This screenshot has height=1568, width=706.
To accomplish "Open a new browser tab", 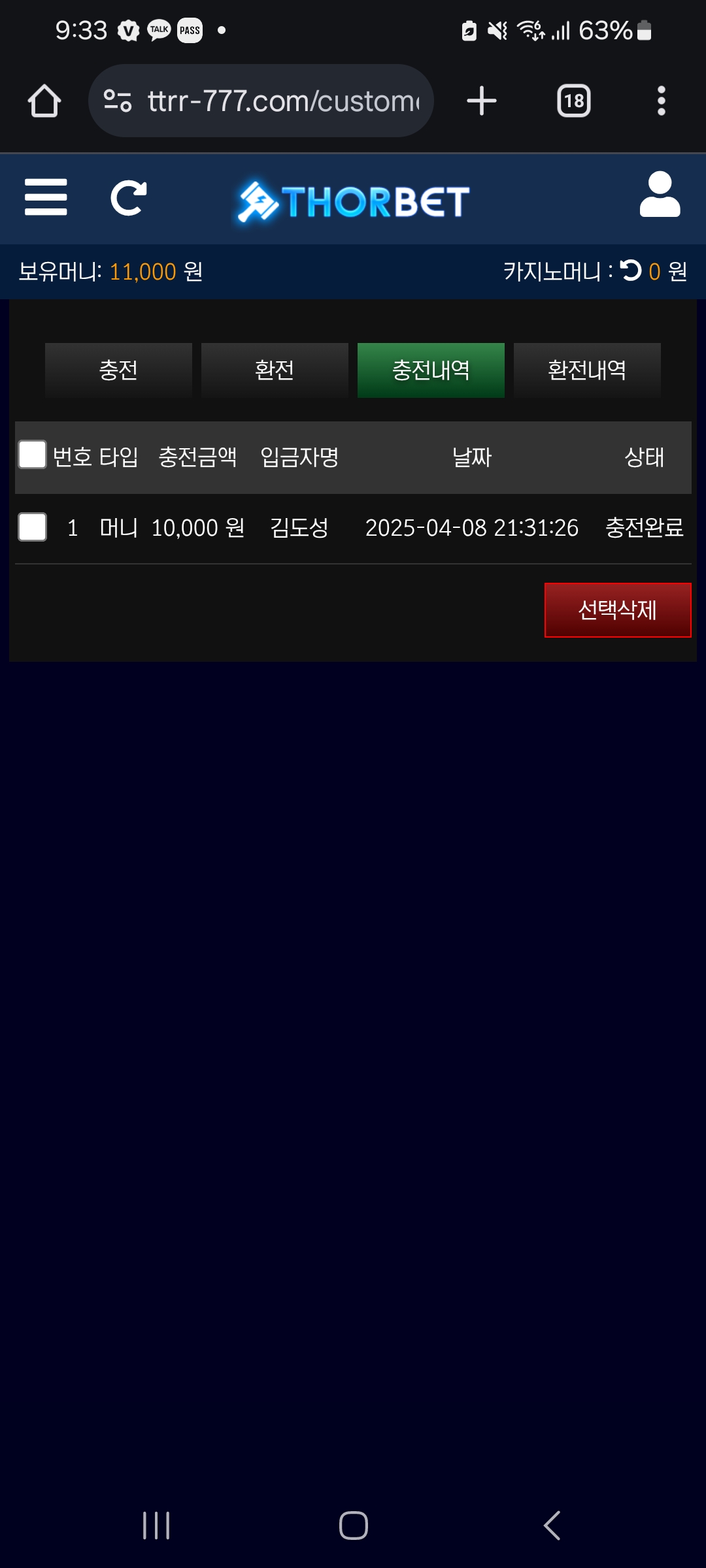I will tap(482, 101).
